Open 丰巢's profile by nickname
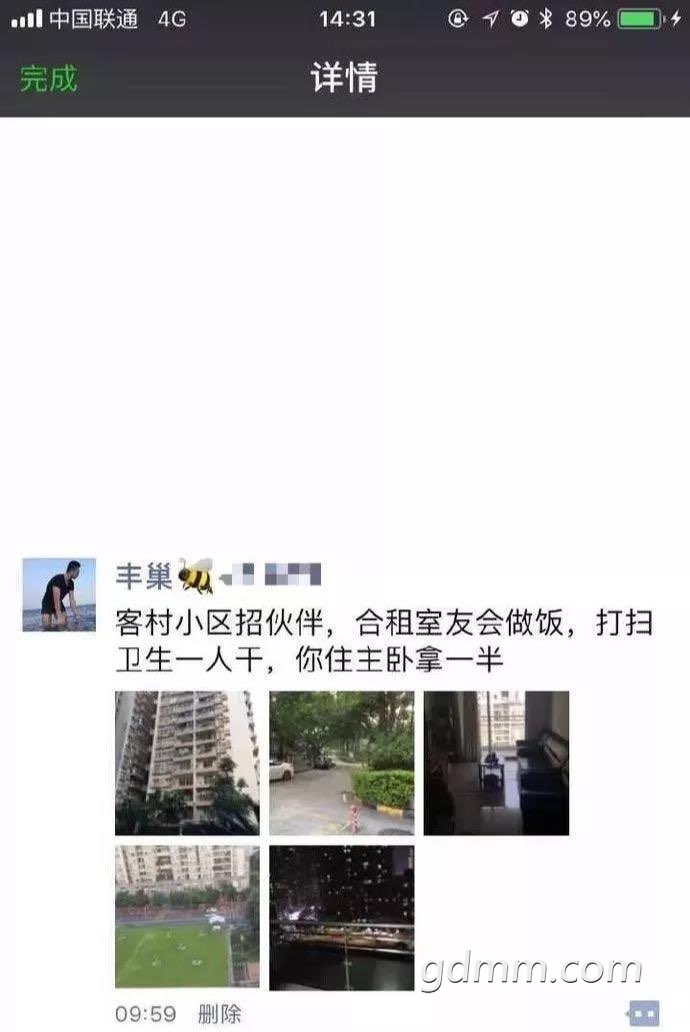 (x=145, y=576)
